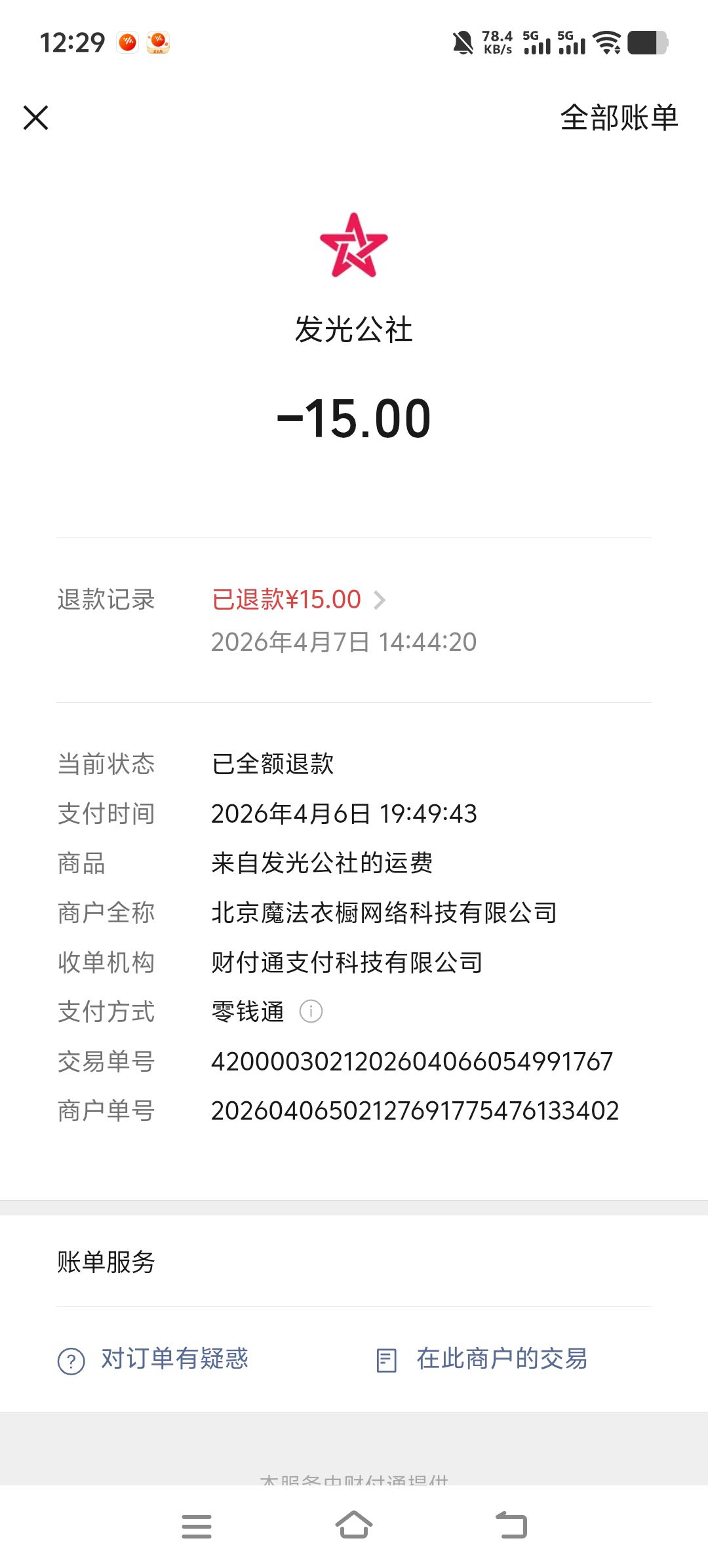Image resolution: width=708 pixels, height=1568 pixels.
Task: Open 对订单有疑惑 help option
Action: tap(153, 1360)
